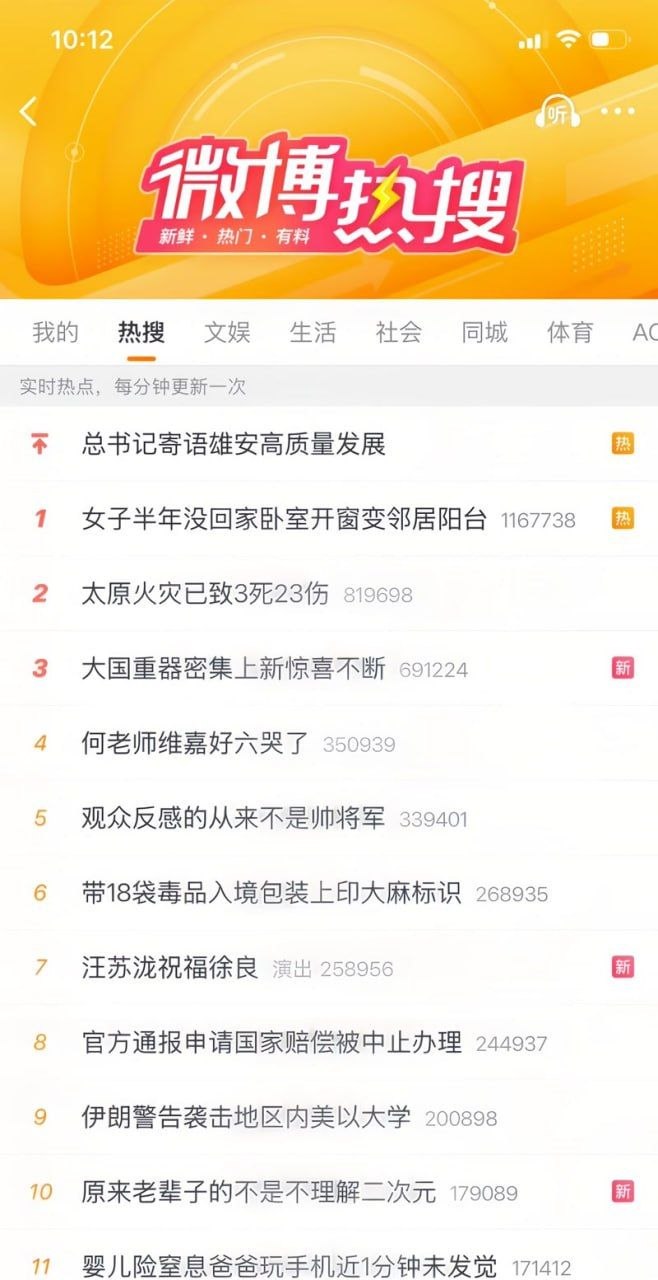Switch to the 体育 tab
Image resolution: width=658 pixels, height=1280 pixels.
click(570, 333)
